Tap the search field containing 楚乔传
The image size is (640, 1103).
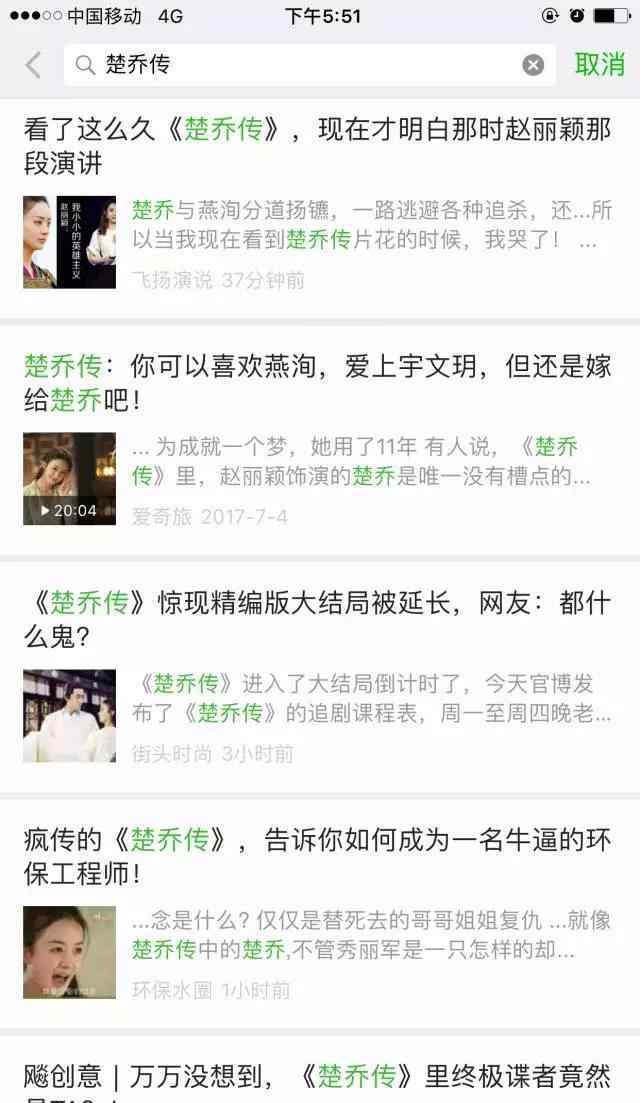[x=300, y=66]
